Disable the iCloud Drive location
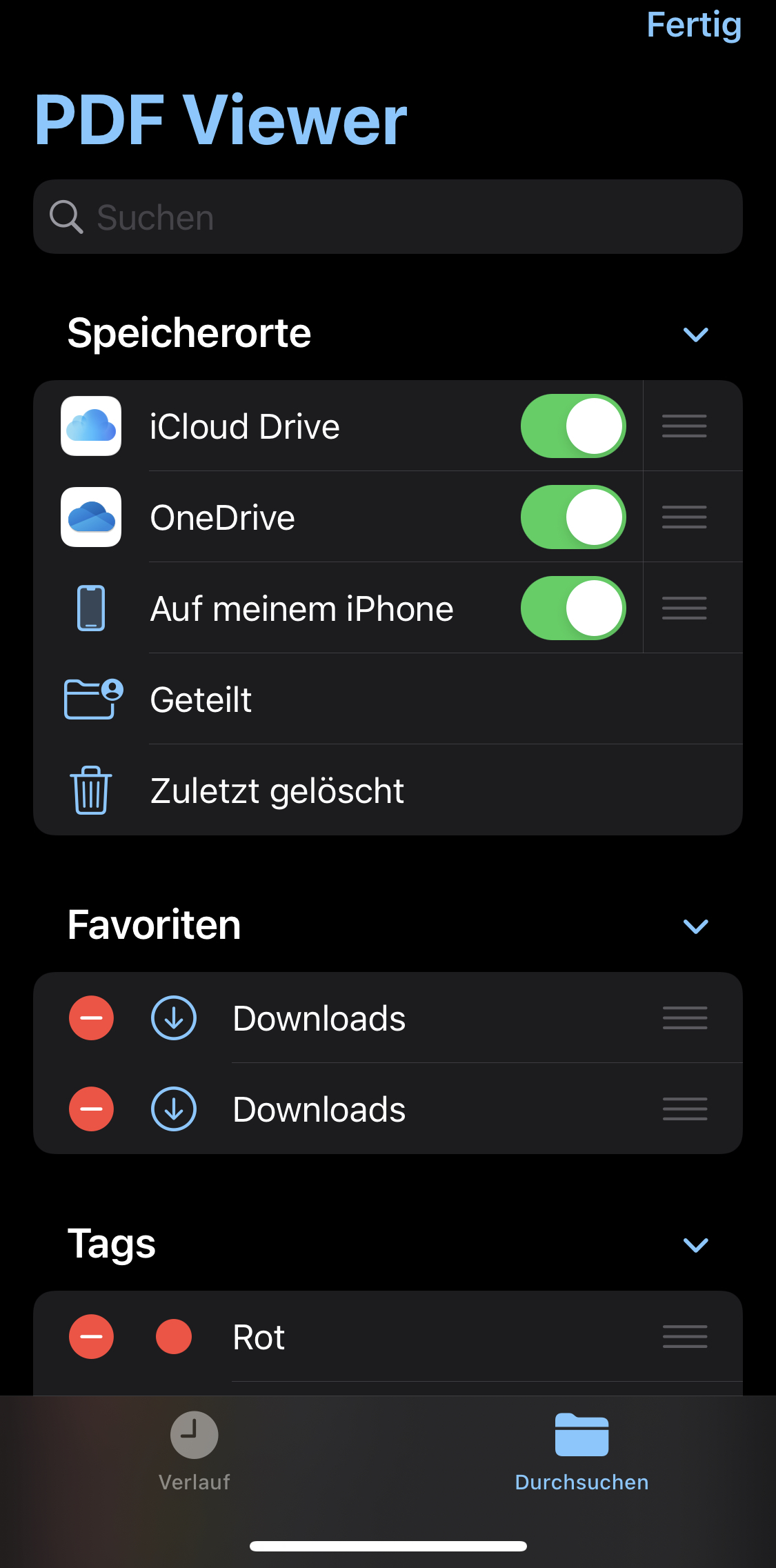Image resolution: width=776 pixels, height=1568 pixels. coord(573,426)
